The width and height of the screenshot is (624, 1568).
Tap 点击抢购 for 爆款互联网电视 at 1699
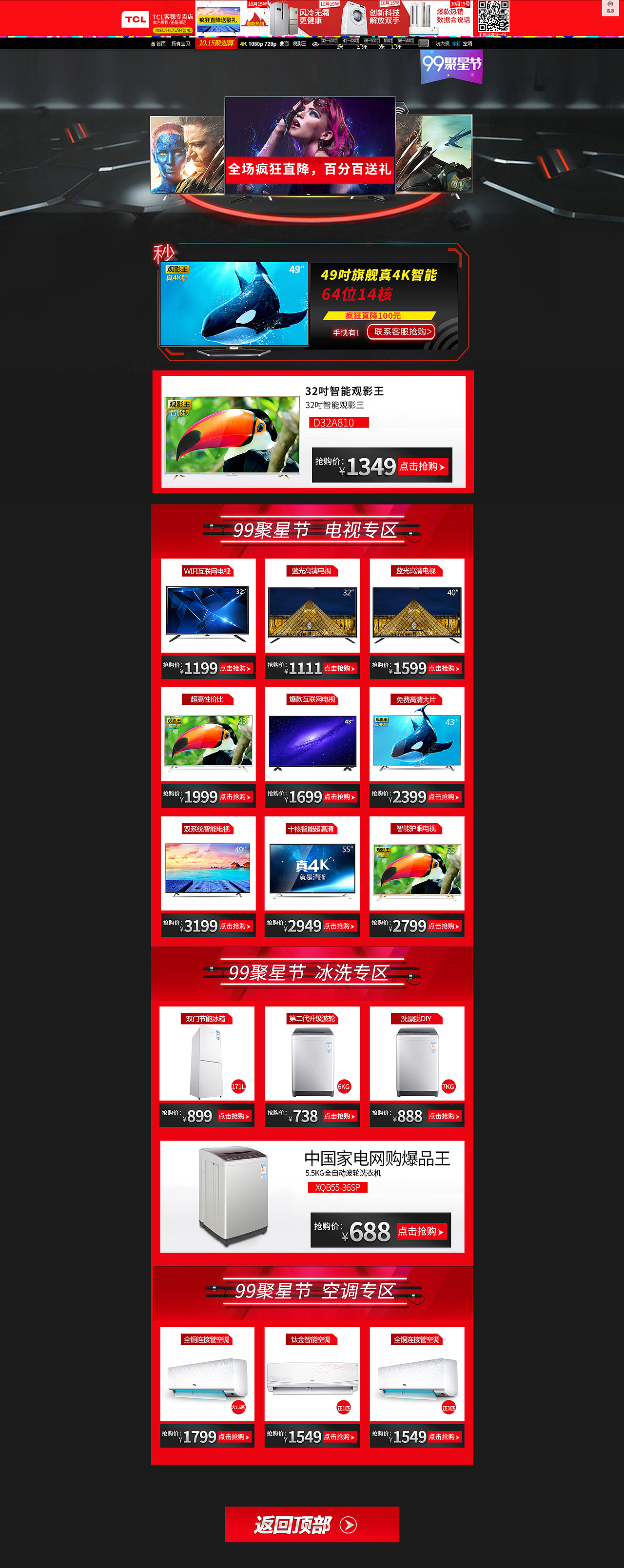(340, 797)
